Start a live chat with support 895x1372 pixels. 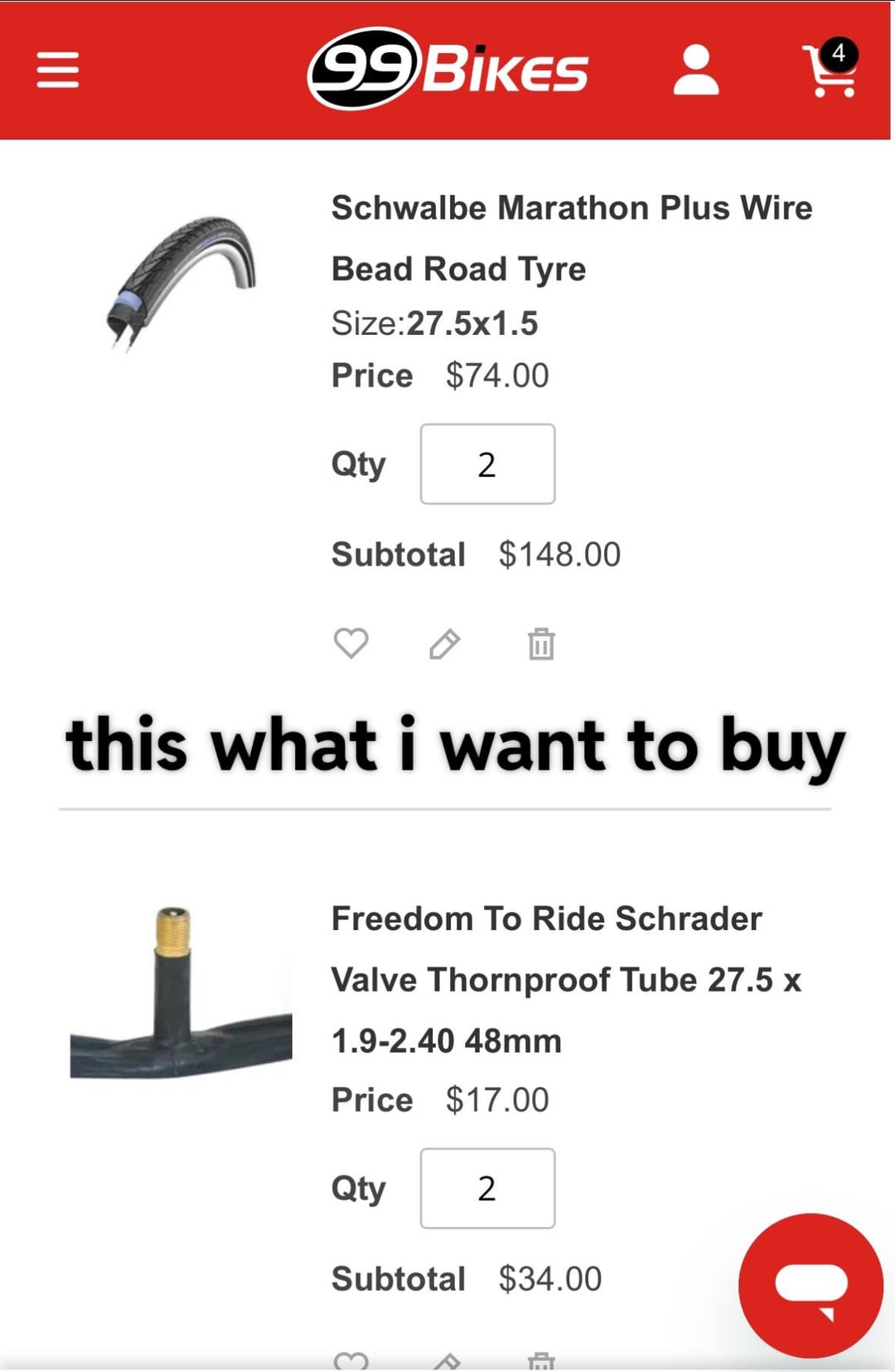point(810,1285)
